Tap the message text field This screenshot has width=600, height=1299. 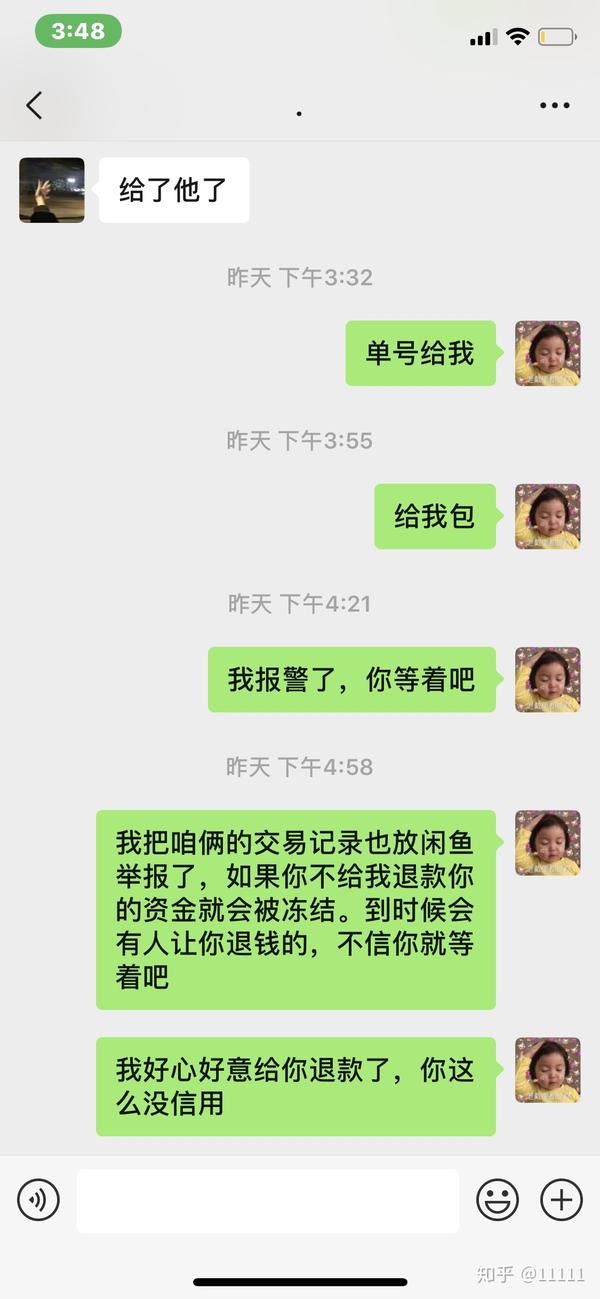[268, 1200]
